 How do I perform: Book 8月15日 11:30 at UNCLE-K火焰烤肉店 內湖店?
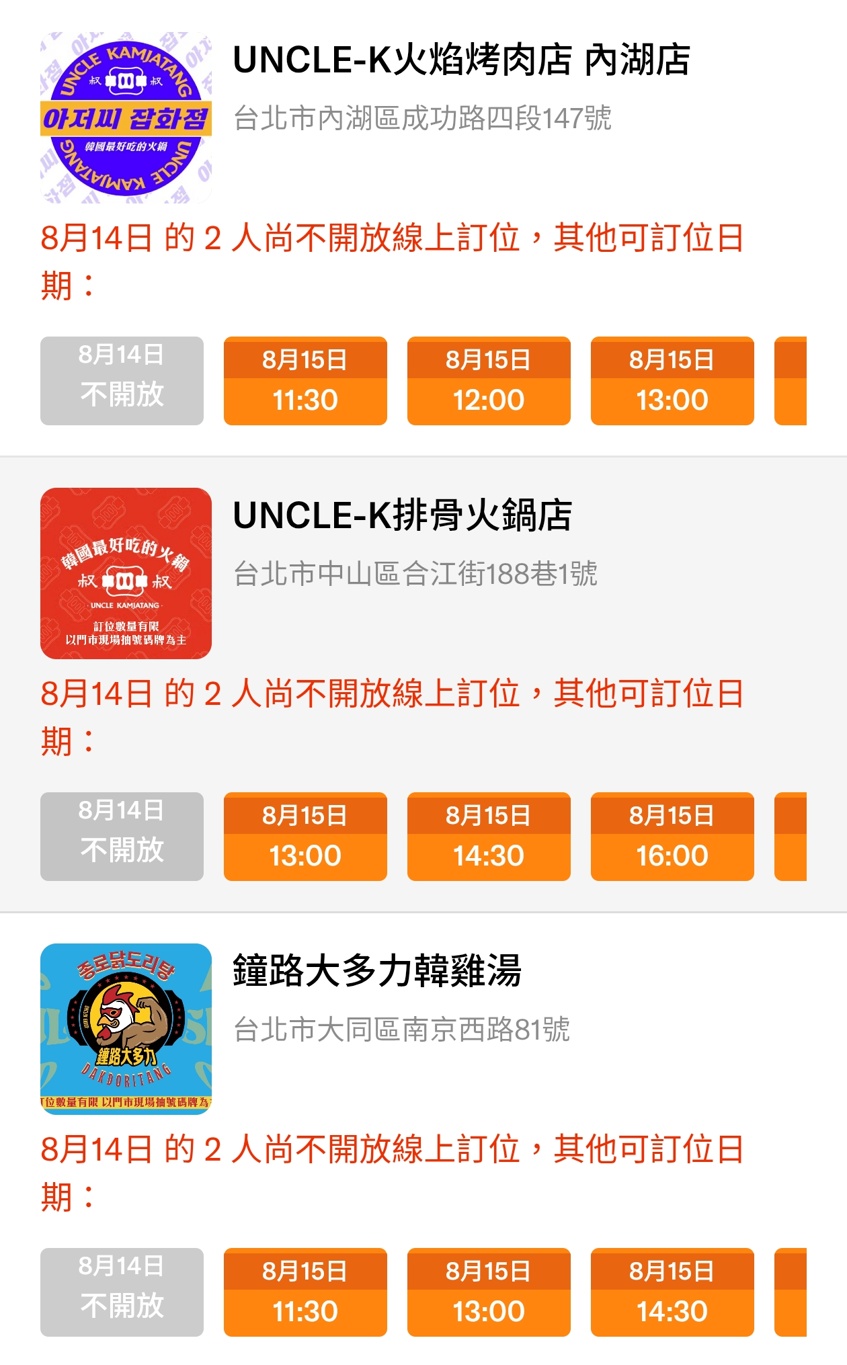click(x=305, y=381)
